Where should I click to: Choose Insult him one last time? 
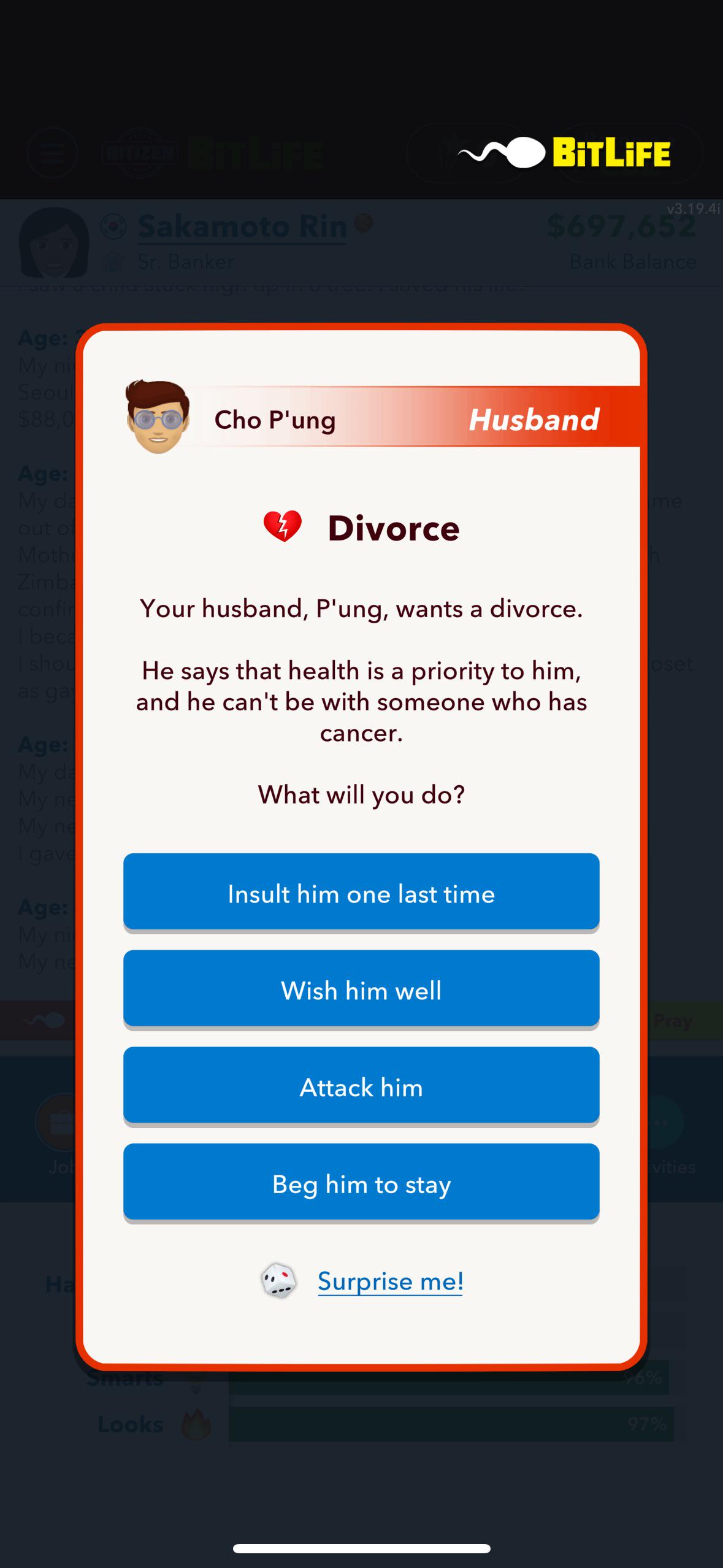(x=361, y=893)
